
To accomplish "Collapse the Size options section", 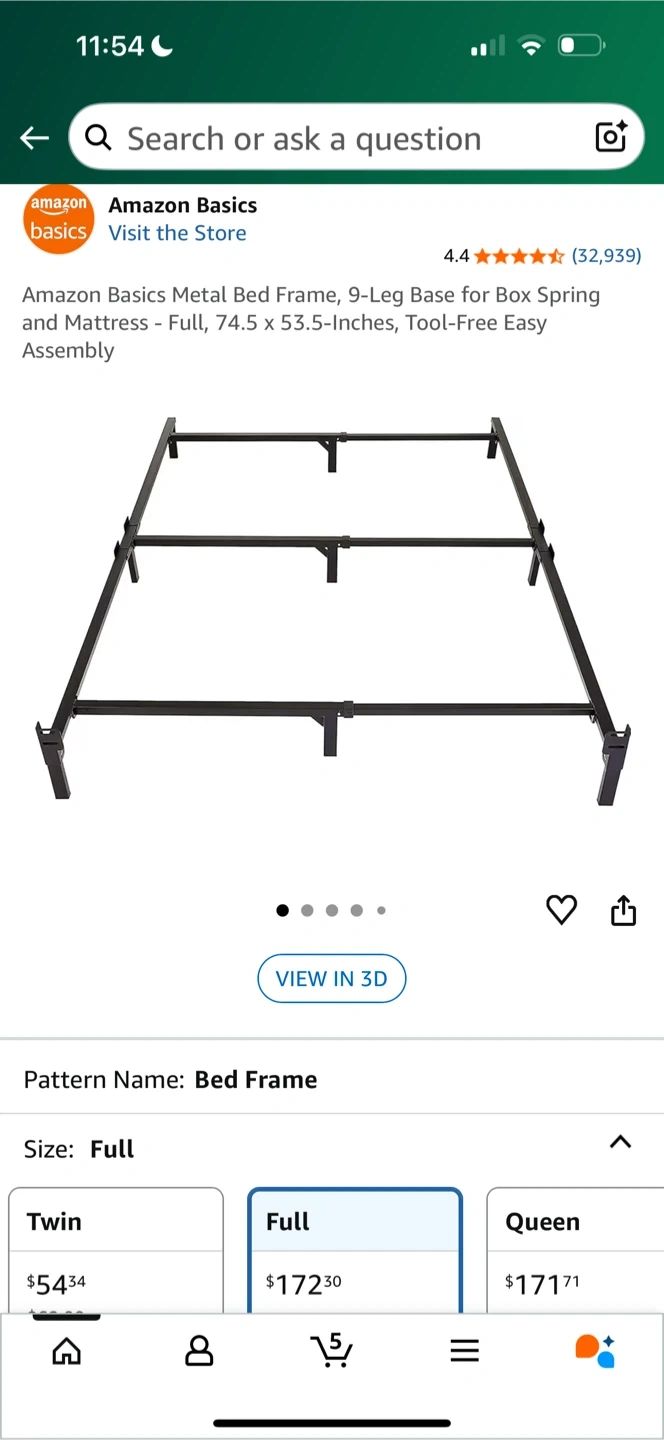I will [x=620, y=1142].
